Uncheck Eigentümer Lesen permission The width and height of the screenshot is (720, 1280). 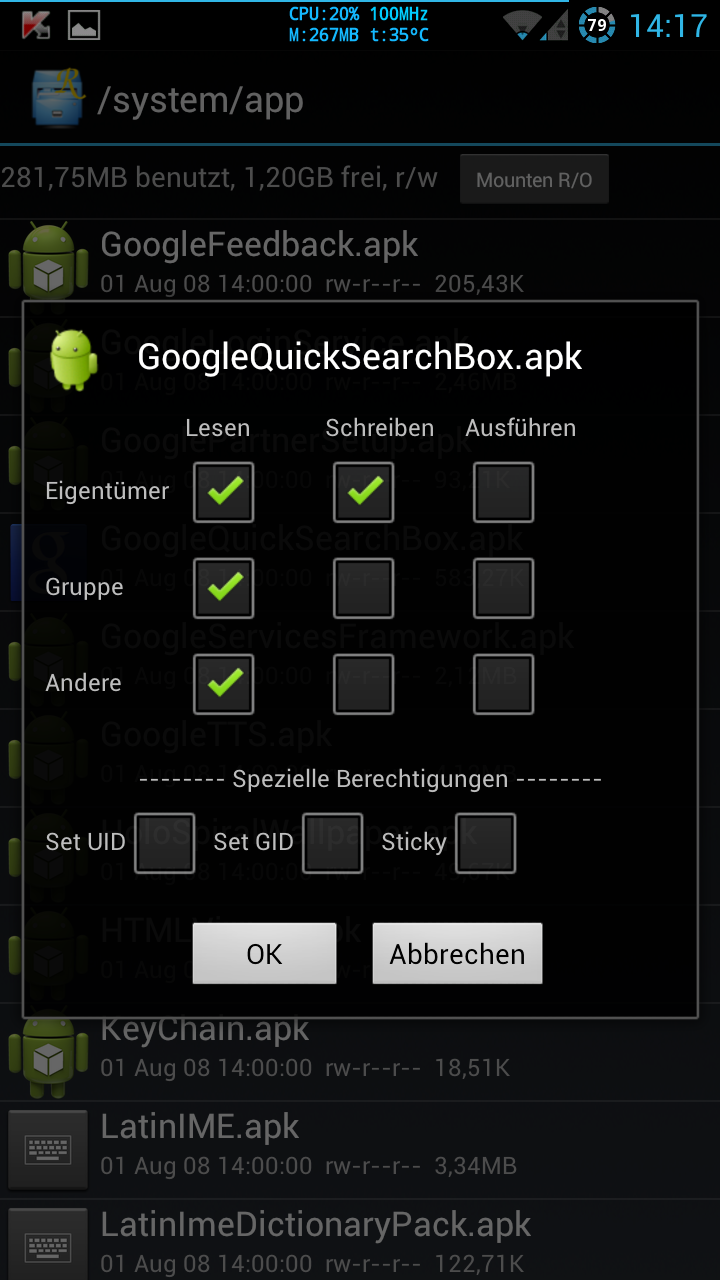pos(224,492)
